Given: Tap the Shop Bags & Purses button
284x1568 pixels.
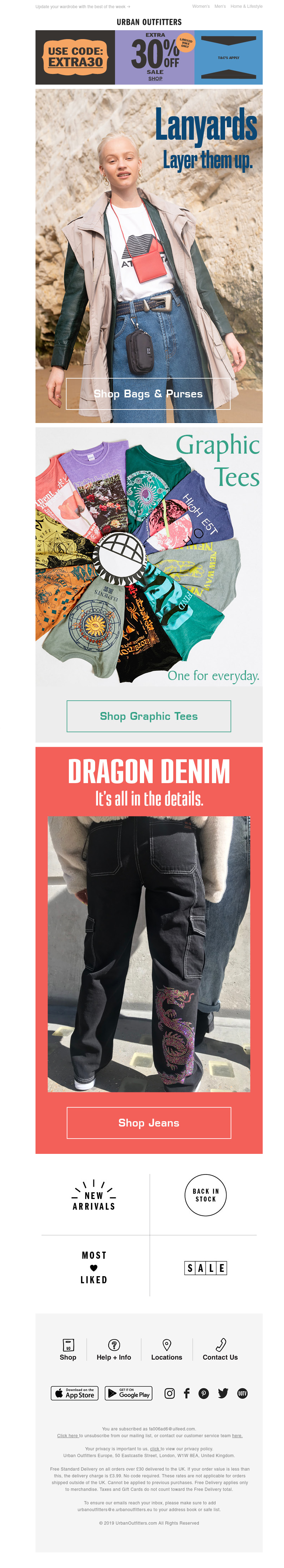Looking at the screenshot, I should click(148, 394).
